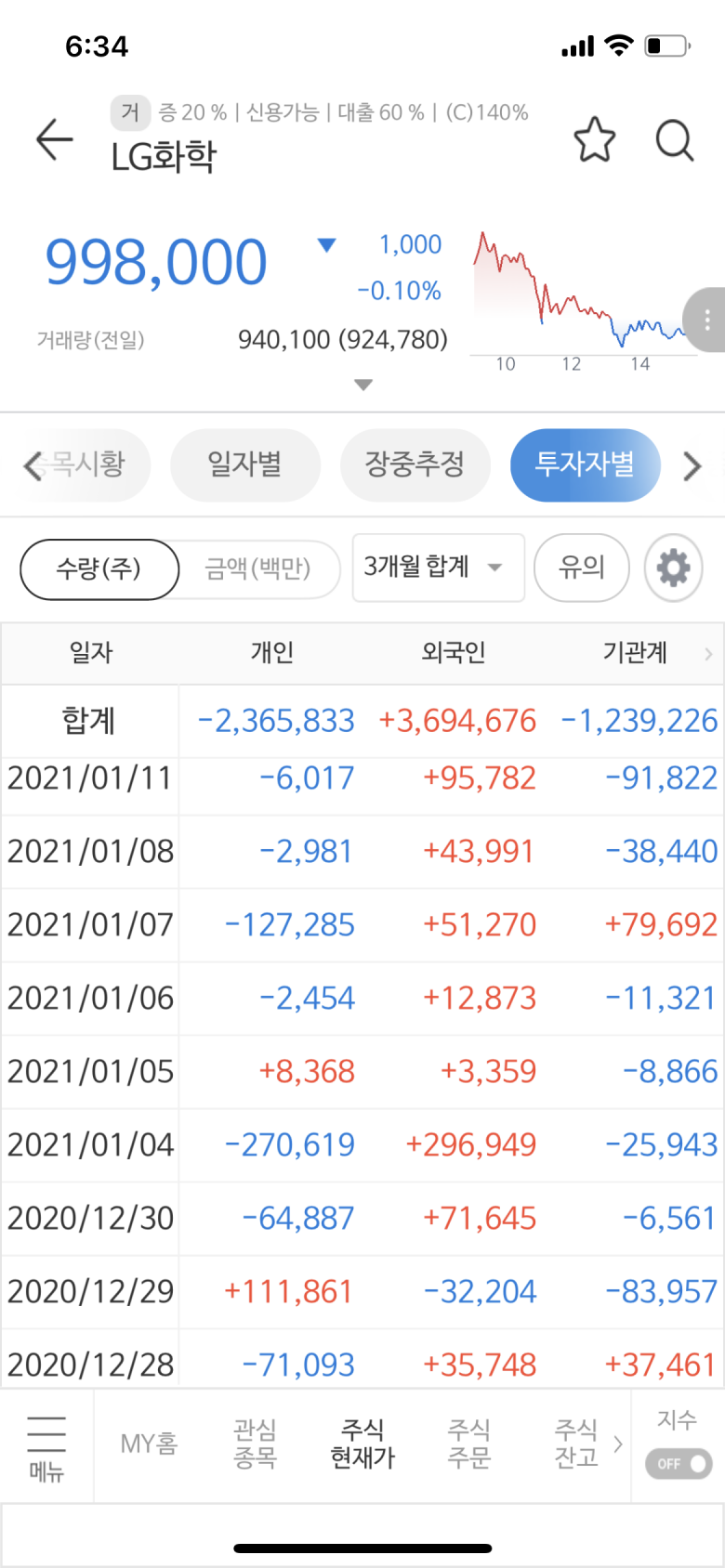Toggle the 지수 switch on
The height and width of the screenshot is (1568, 725).
tap(678, 1464)
